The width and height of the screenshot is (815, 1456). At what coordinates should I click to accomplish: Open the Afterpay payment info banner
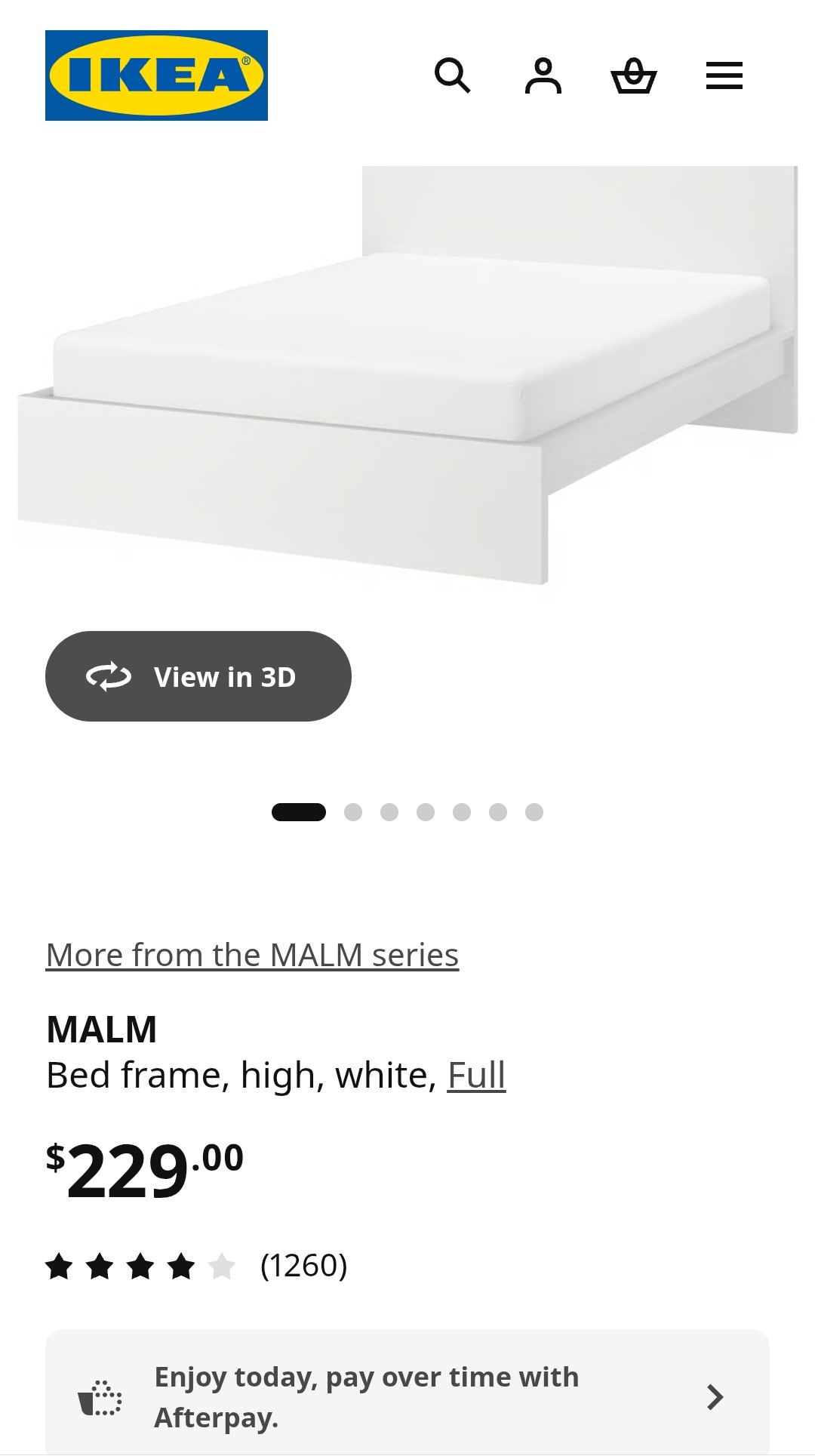tap(407, 1396)
